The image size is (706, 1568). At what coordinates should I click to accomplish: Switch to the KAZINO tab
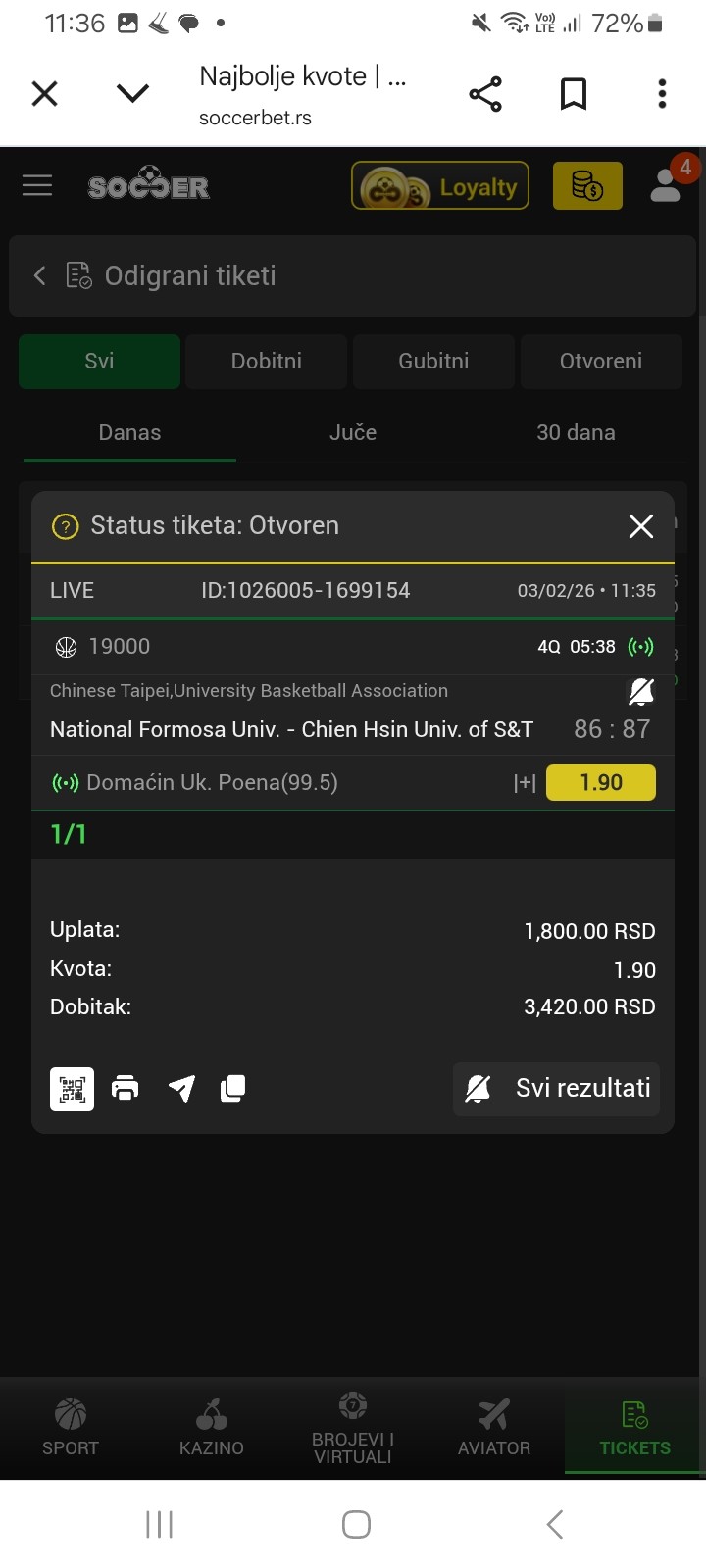coord(212,1427)
